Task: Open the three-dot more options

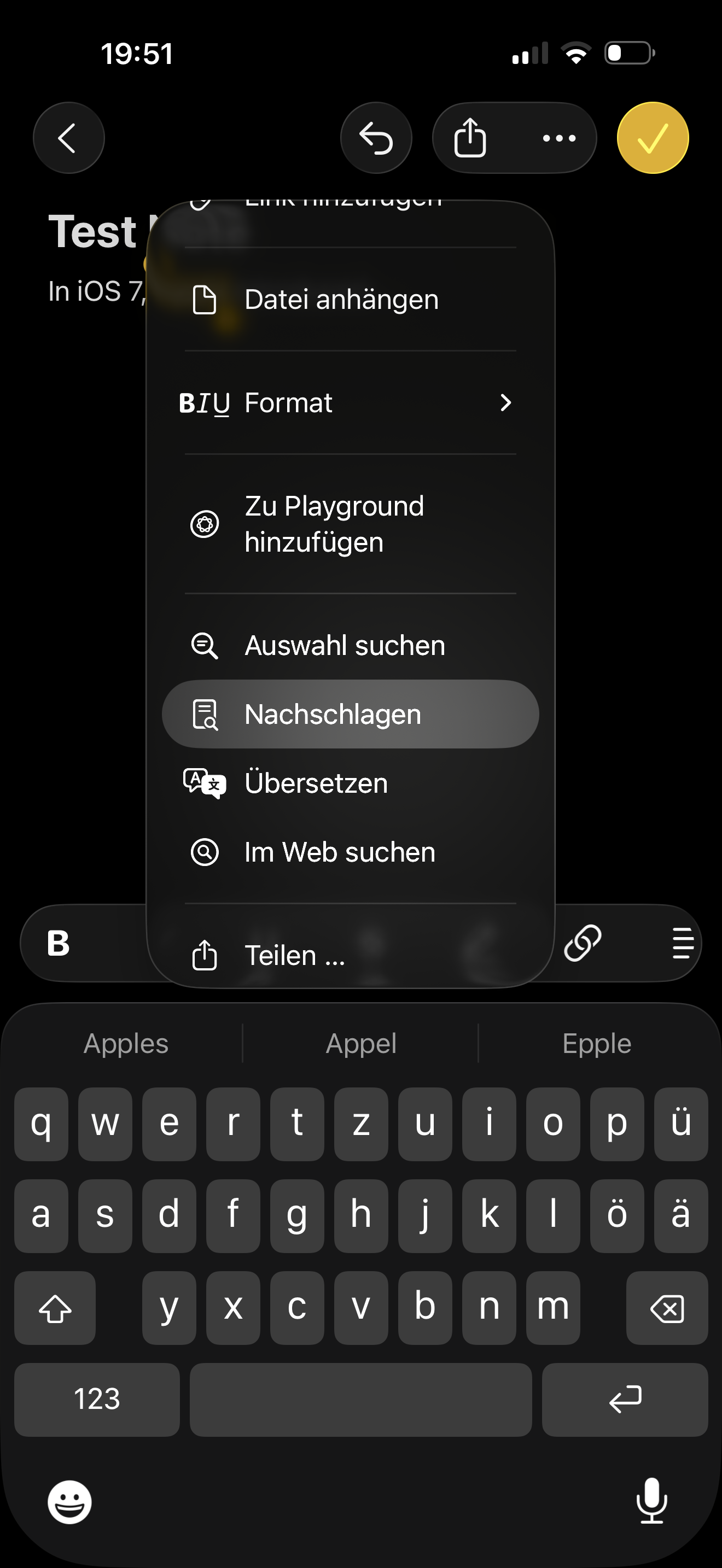Action: click(x=559, y=138)
